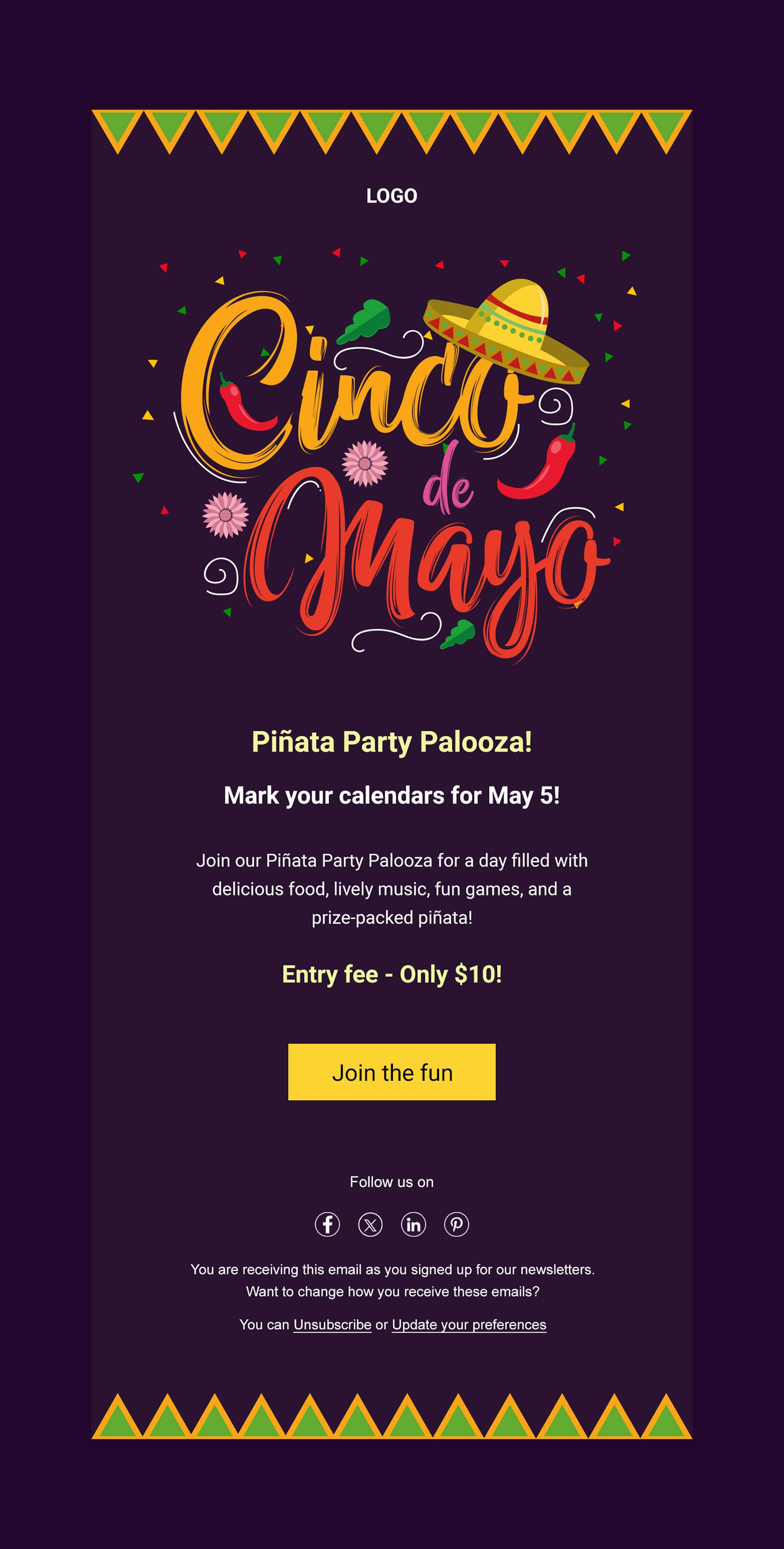Image resolution: width=784 pixels, height=1549 pixels.
Task: Open the LinkedIn icon
Action: 414,1224
